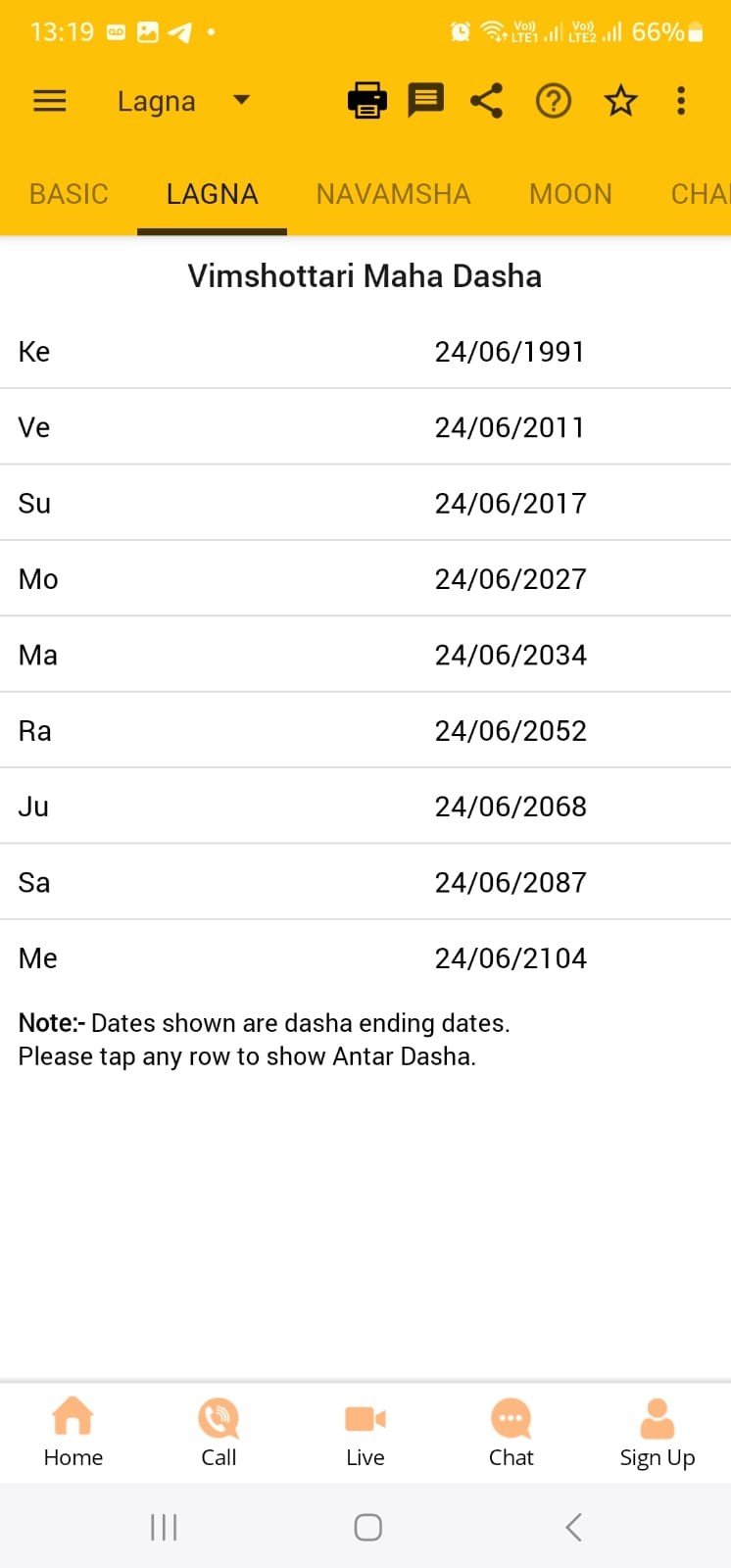Open the overflow menu
This screenshot has height=1568, width=731.
[x=681, y=101]
